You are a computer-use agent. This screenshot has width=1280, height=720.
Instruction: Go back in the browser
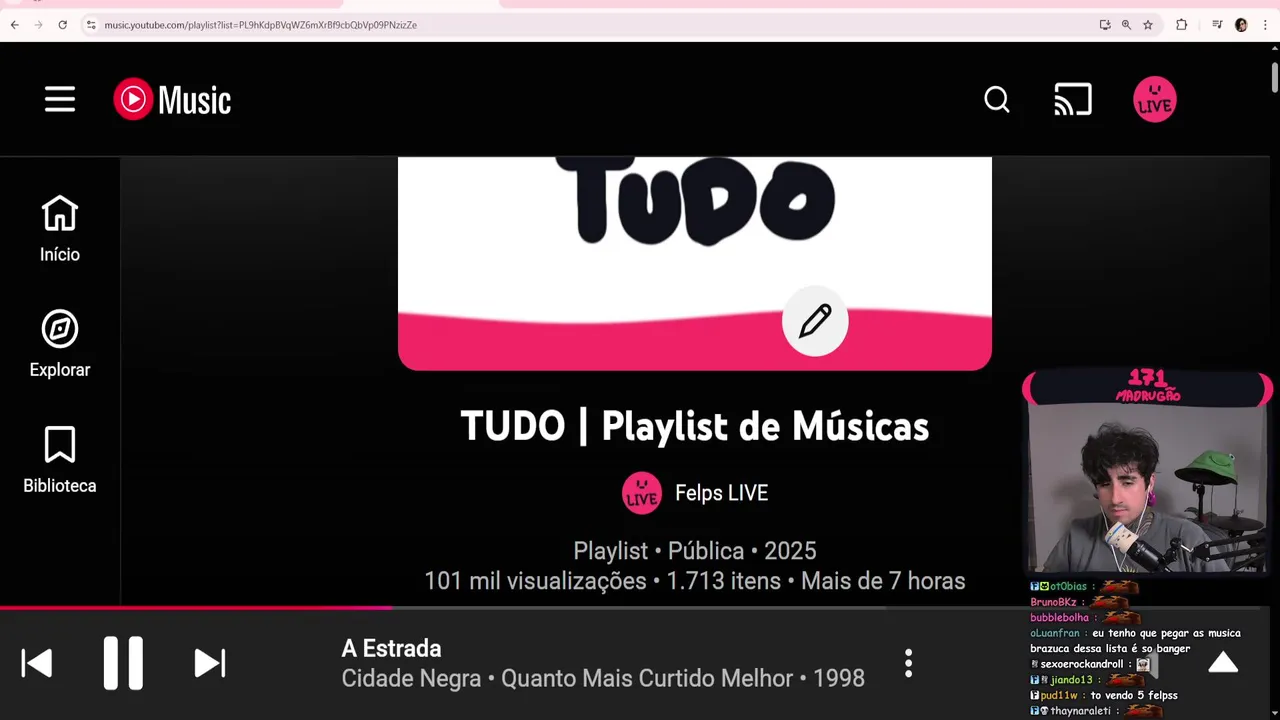tap(15, 25)
